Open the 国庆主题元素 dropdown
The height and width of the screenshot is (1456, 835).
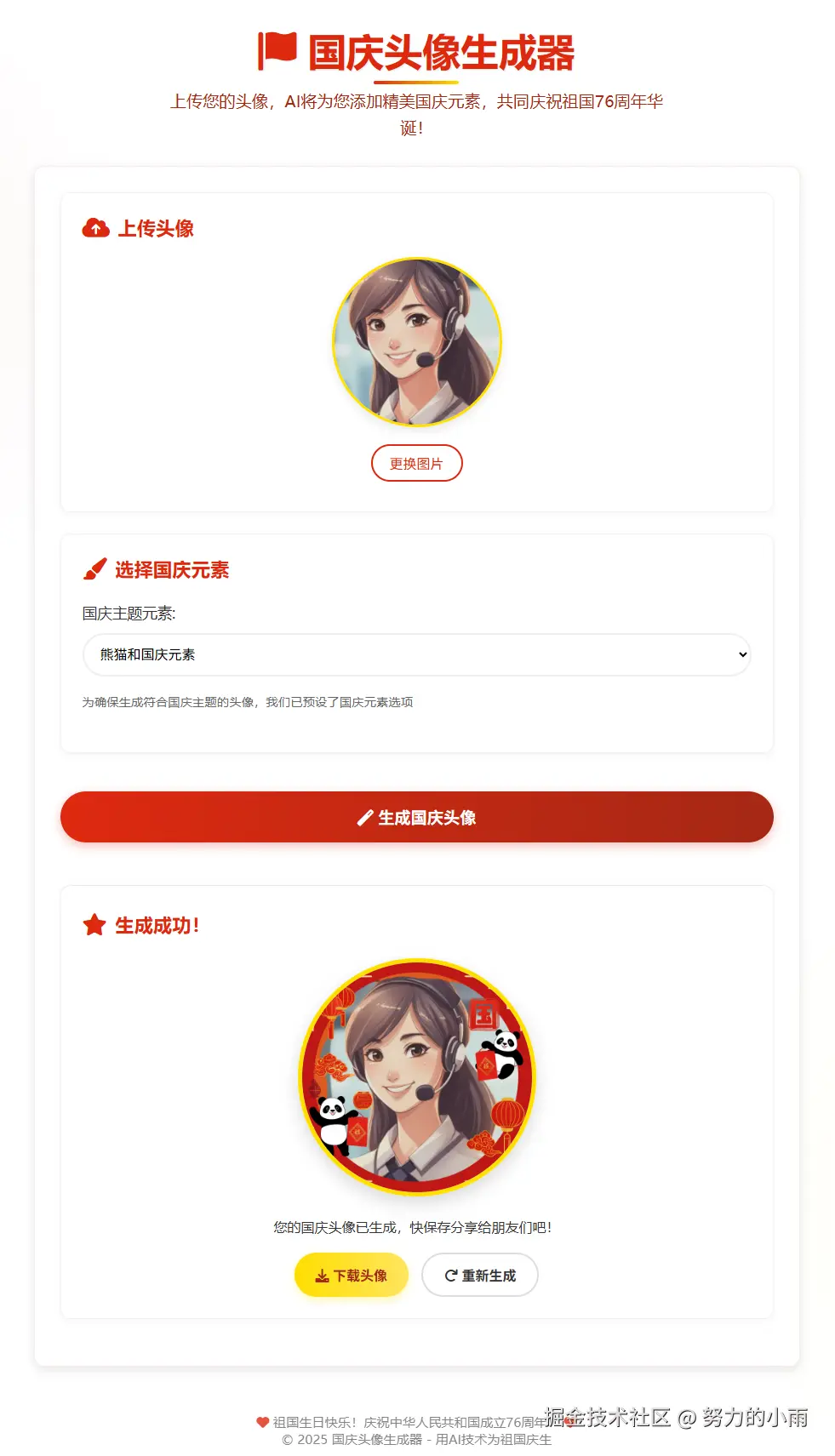click(x=416, y=654)
